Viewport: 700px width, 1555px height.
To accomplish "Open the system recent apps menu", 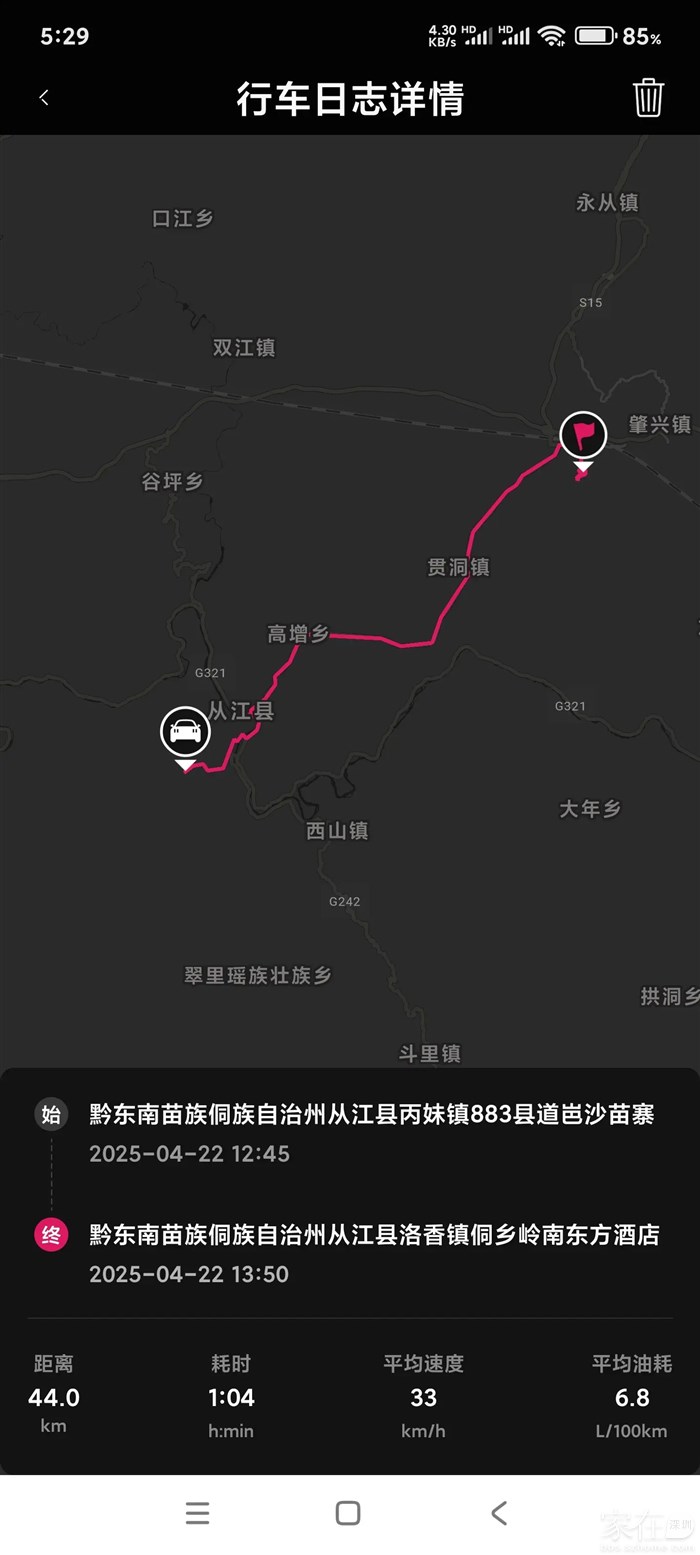I will click(198, 1513).
